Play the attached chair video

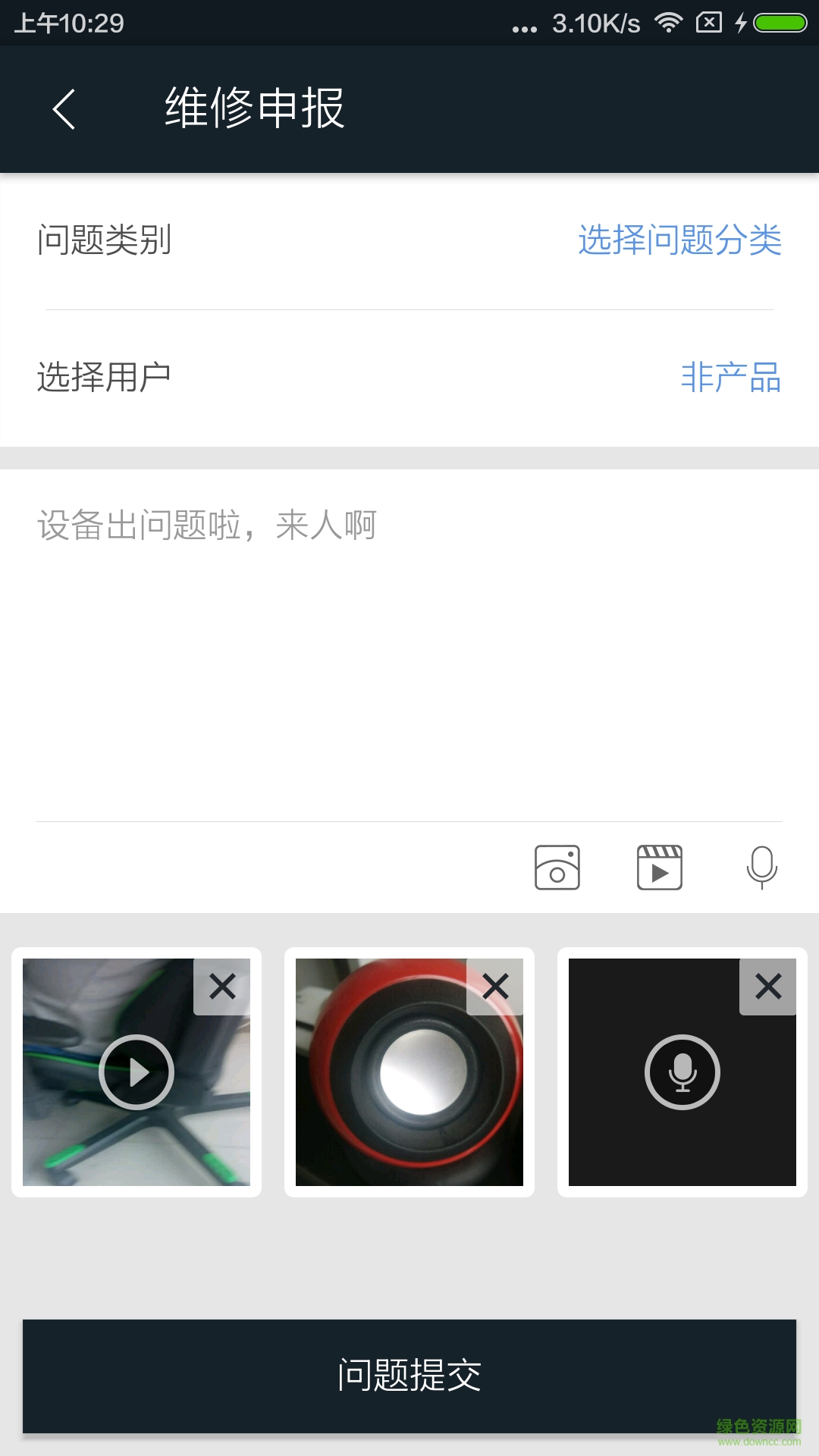pos(136,1072)
